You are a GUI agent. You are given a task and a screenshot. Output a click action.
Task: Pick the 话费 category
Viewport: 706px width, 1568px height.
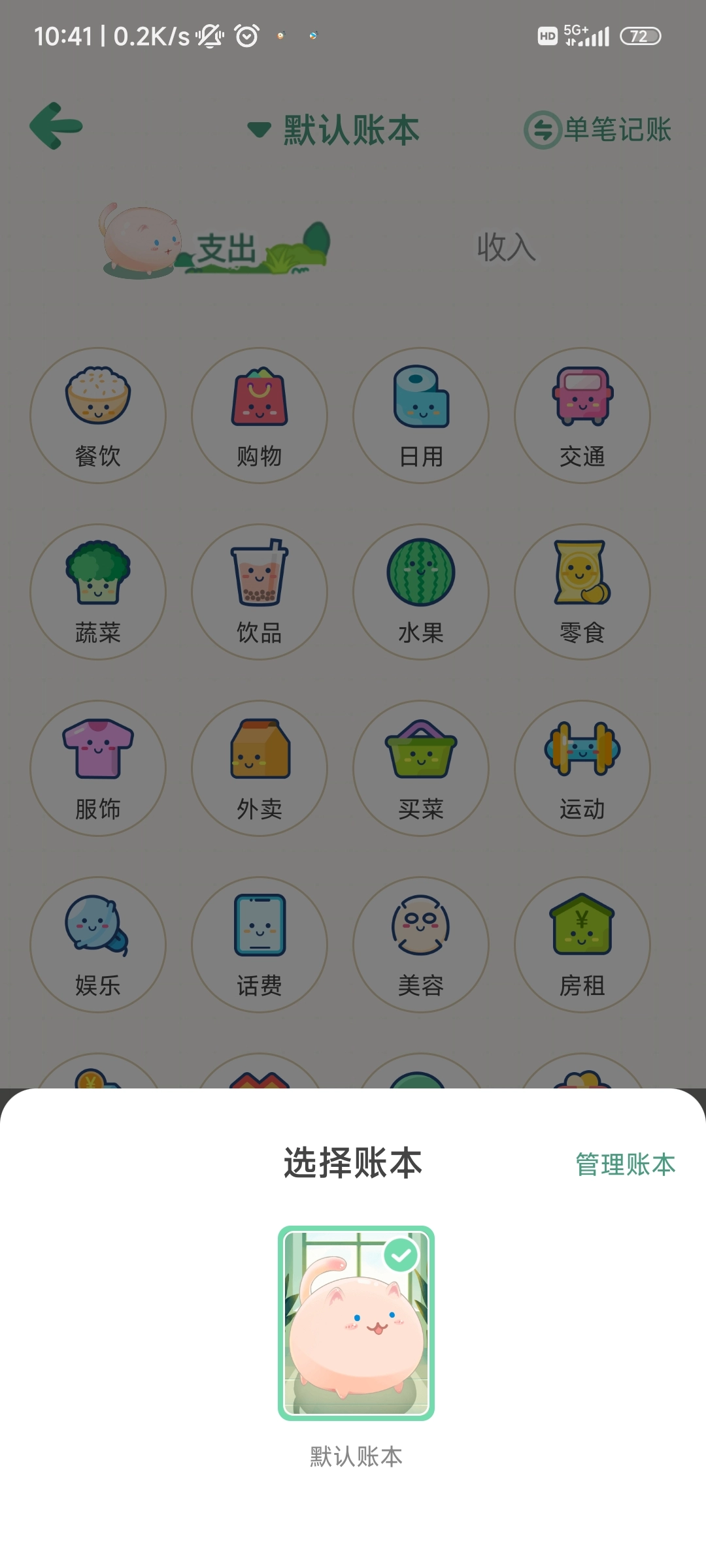260,945
